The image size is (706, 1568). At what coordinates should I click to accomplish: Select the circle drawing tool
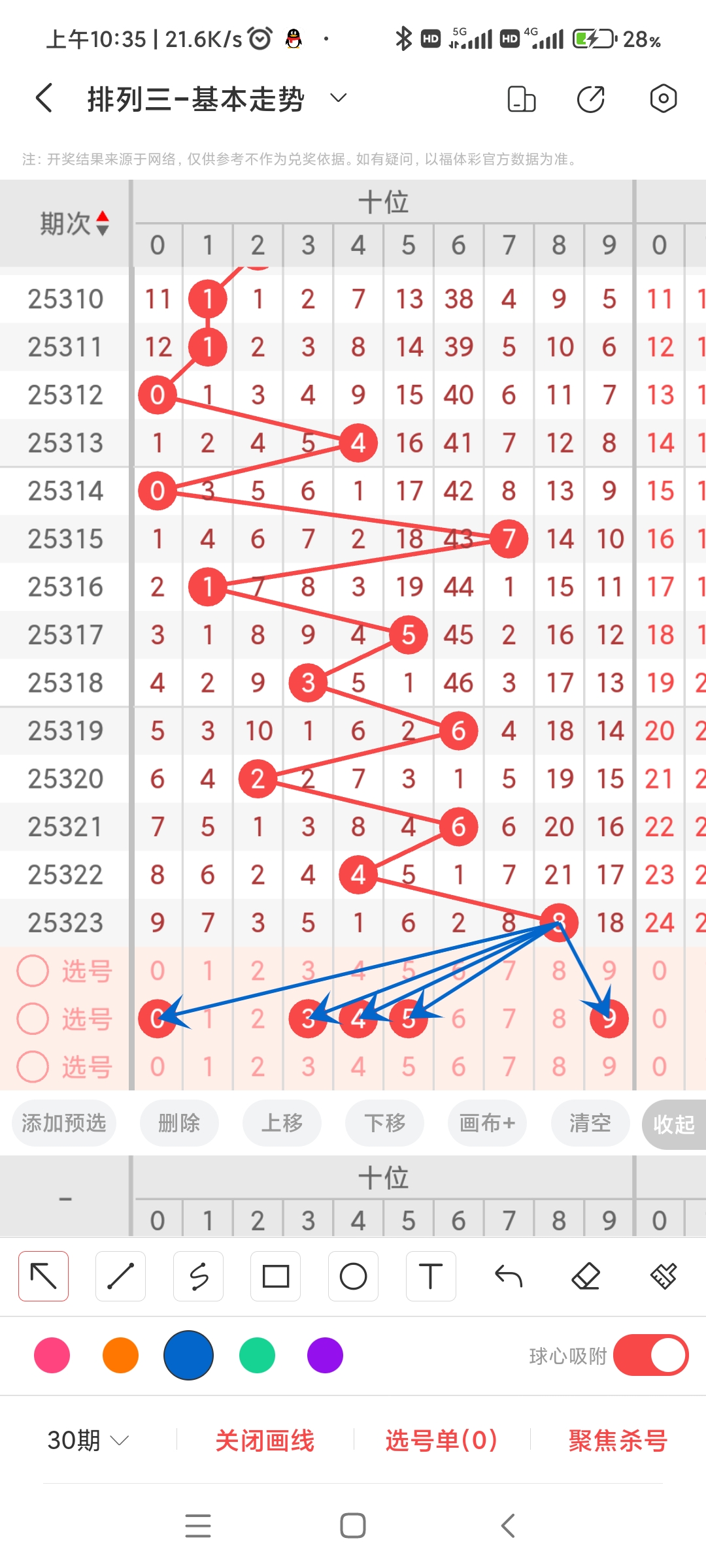[353, 1275]
